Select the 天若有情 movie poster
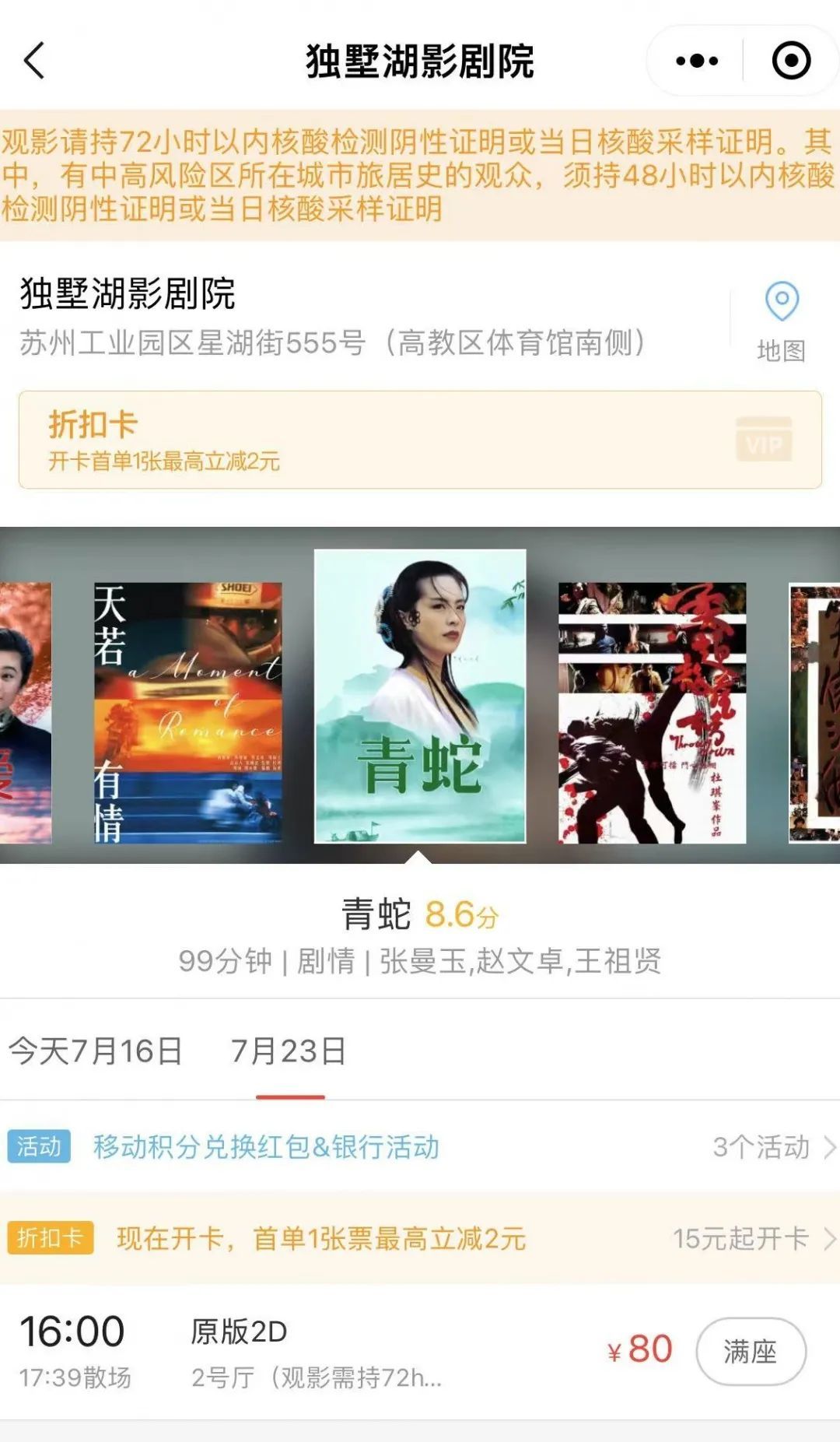This screenshot has width=840, height=1442. tap(187, 712)
